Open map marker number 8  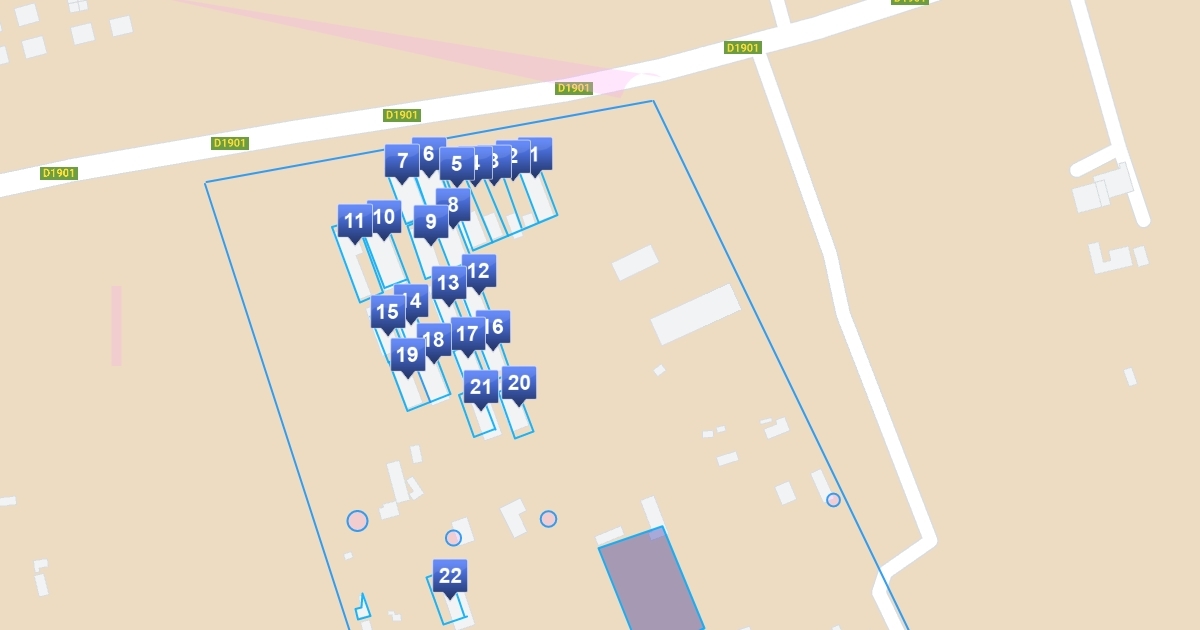click(x=455, y=202)
